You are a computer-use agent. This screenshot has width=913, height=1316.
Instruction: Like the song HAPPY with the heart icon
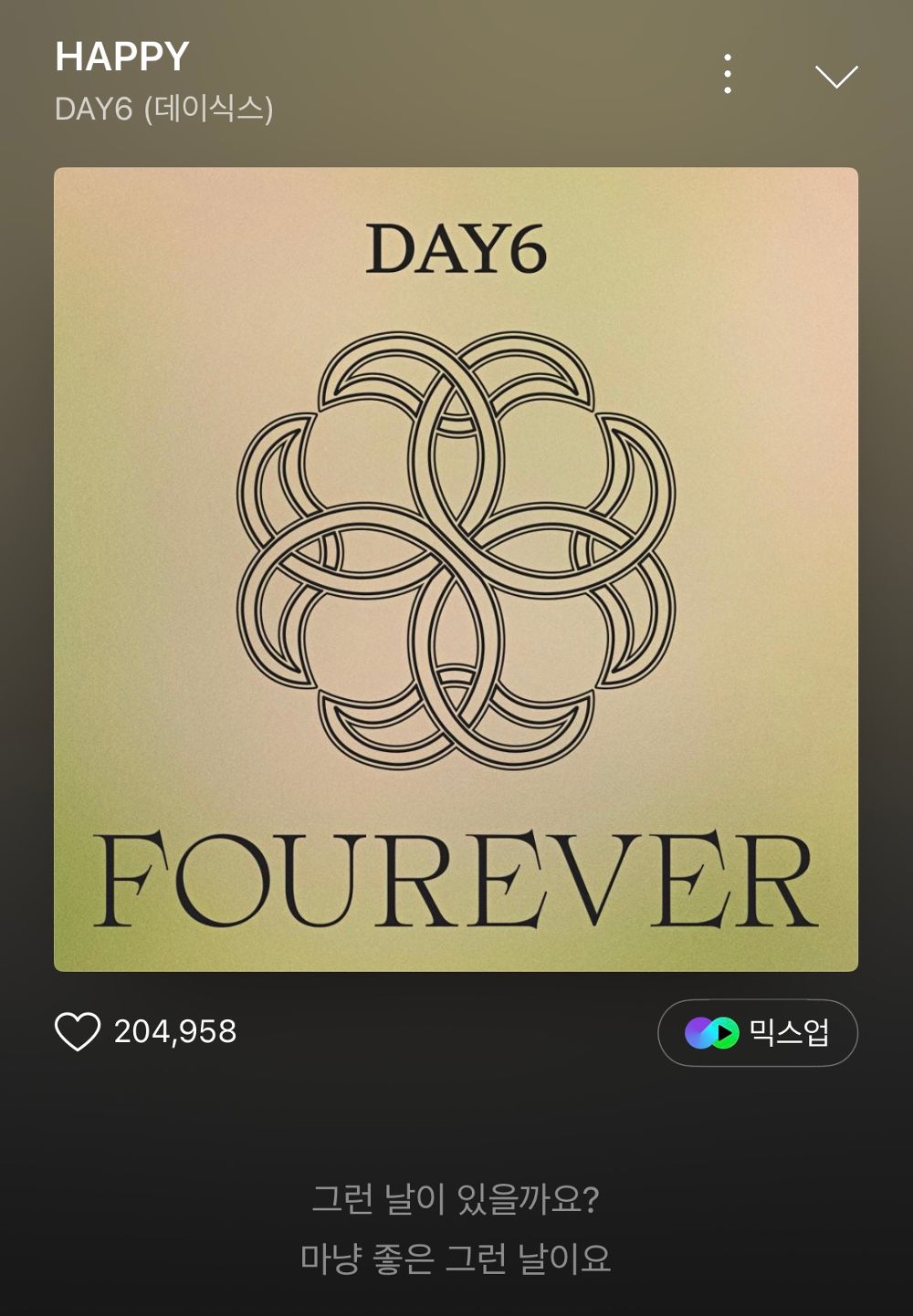pyautogui.click(x=78, y=1032)
